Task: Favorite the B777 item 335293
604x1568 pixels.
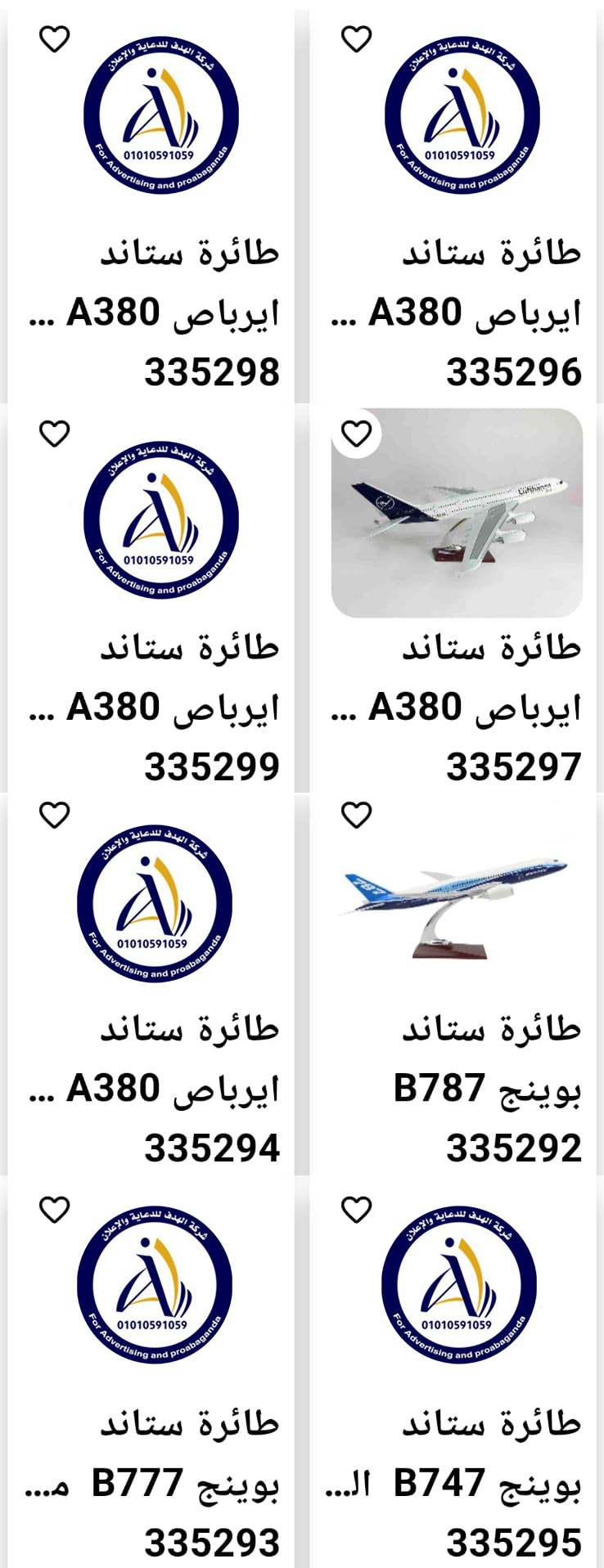Action: point(55,1209)
